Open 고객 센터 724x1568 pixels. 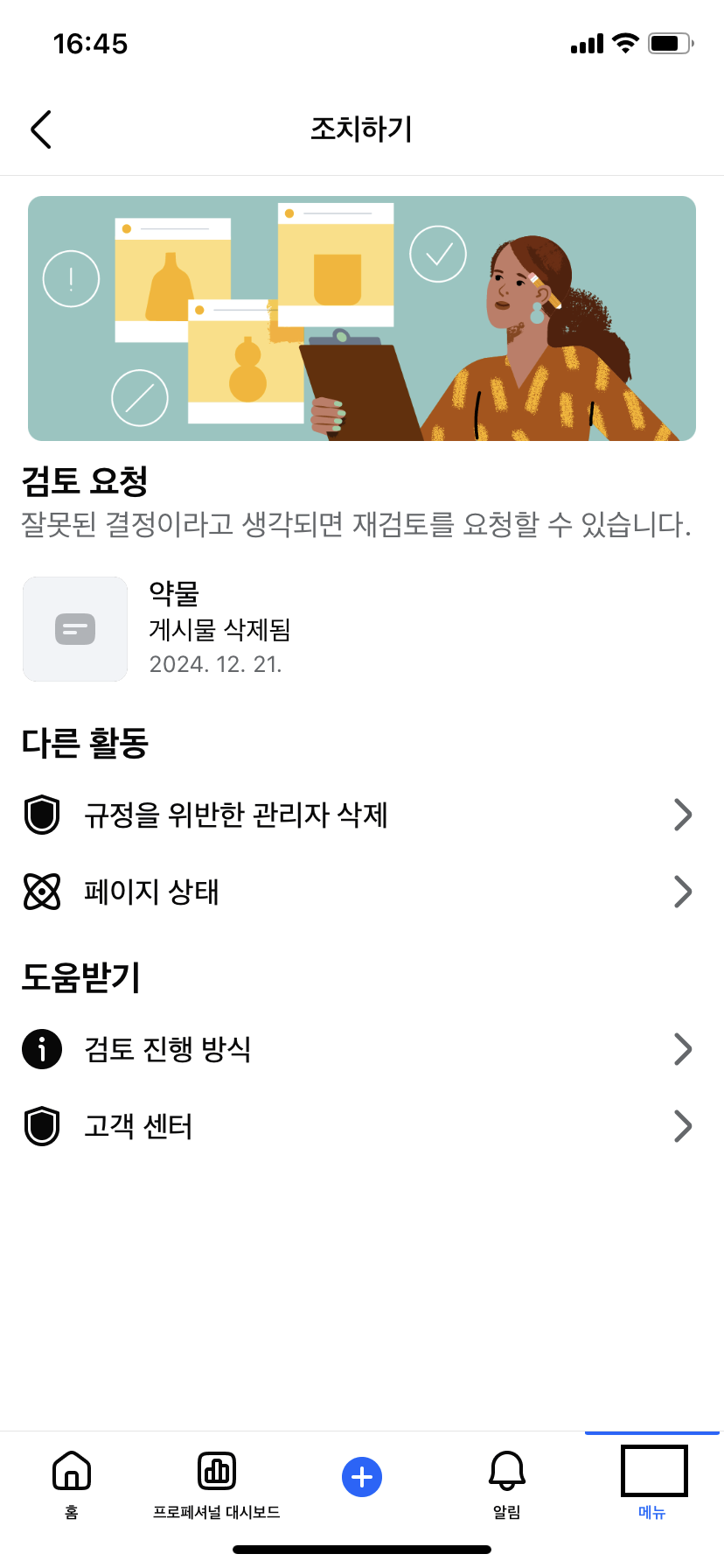359,1126
